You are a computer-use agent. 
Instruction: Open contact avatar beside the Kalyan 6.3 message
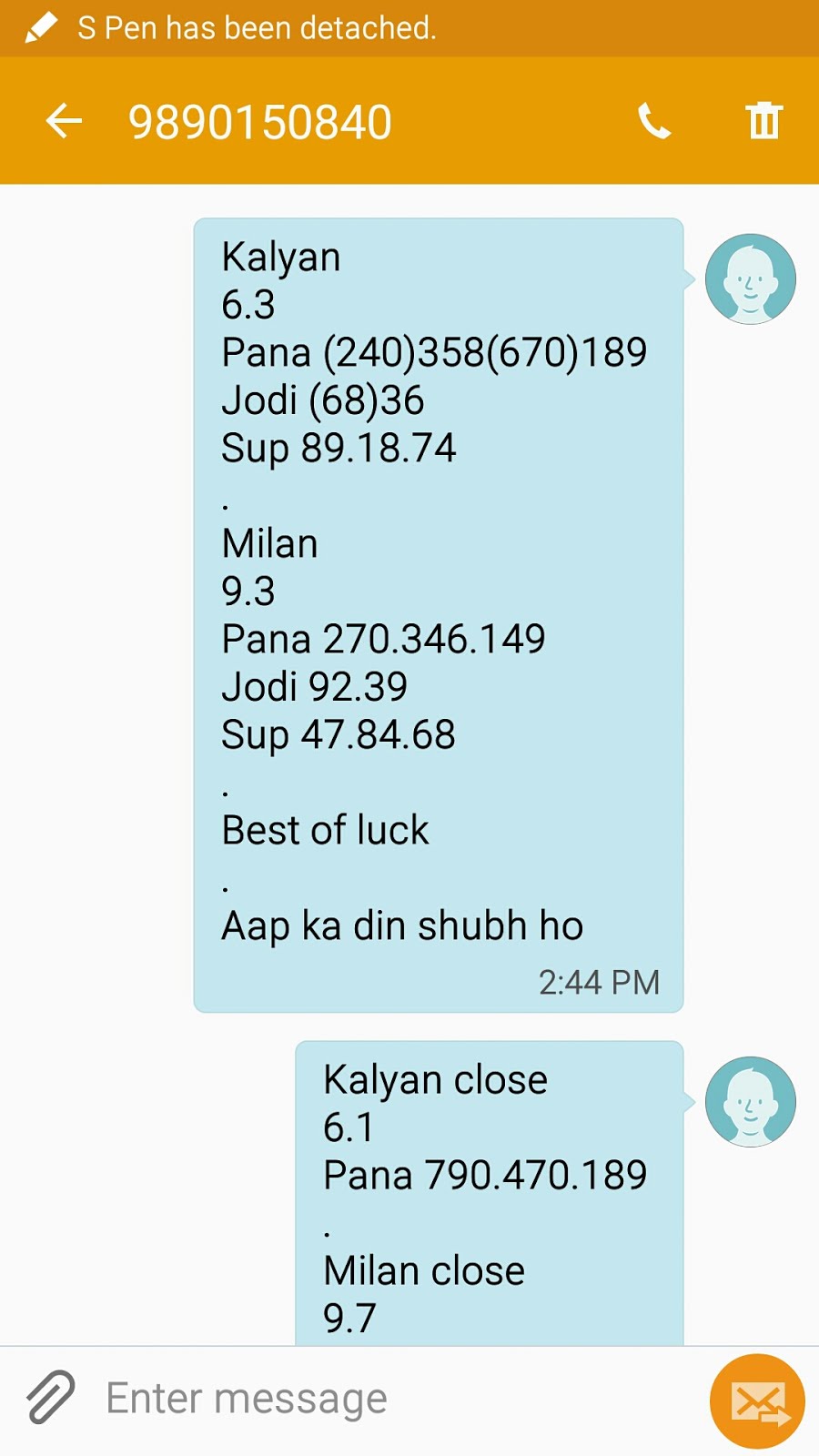(751, 279)
